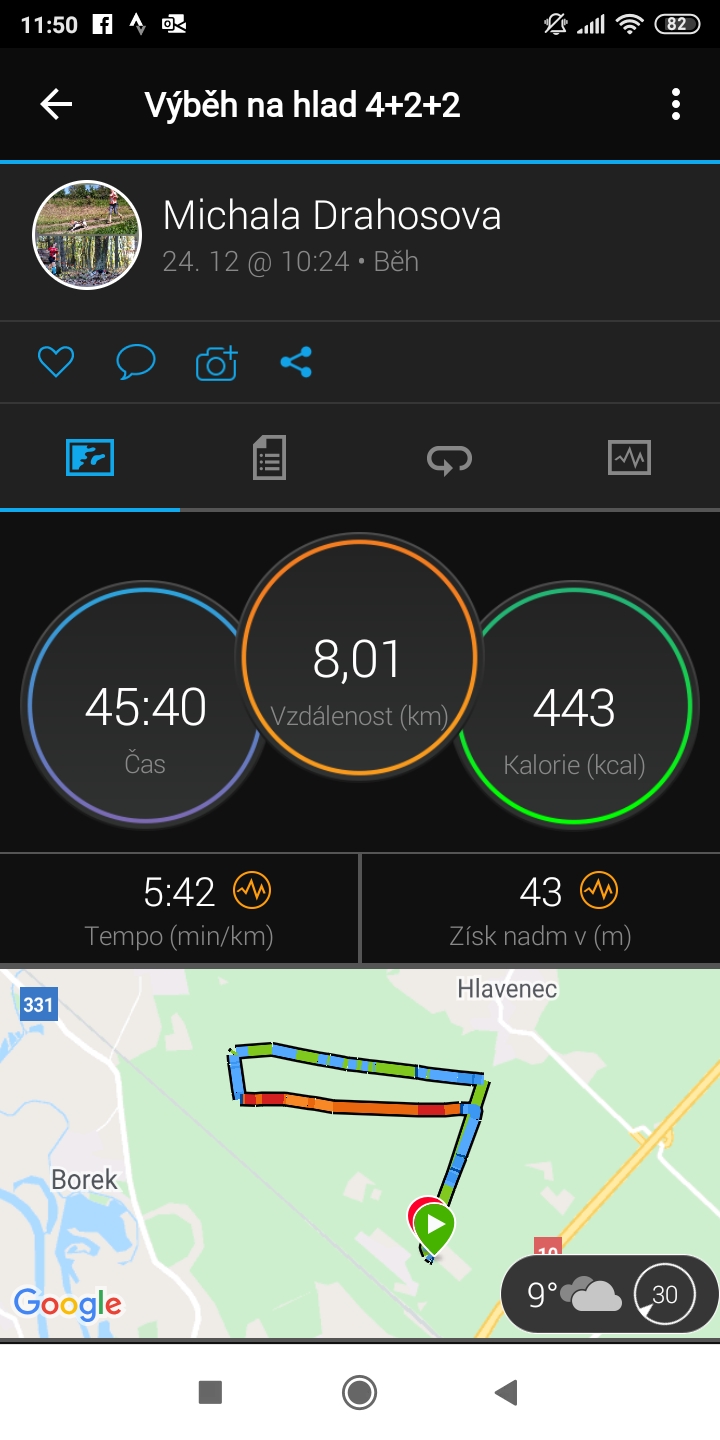Tap the system home button

[x=359, y=1392]
